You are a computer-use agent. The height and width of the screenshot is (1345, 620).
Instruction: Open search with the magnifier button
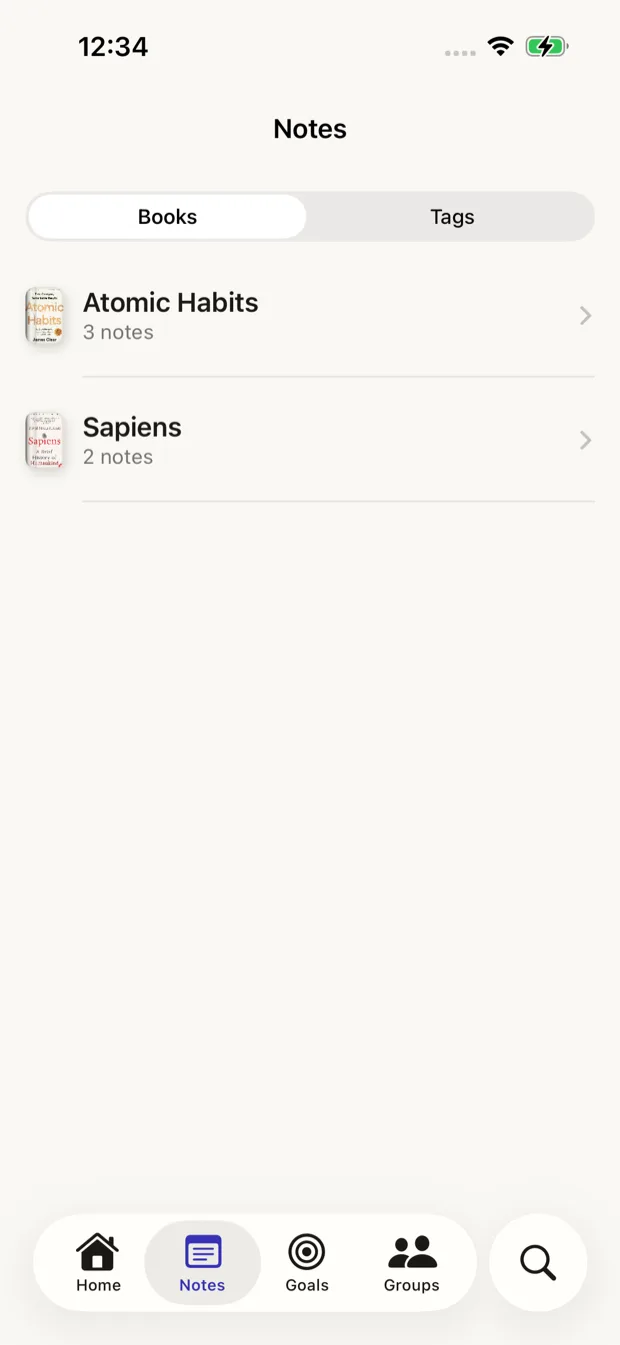538,1262
